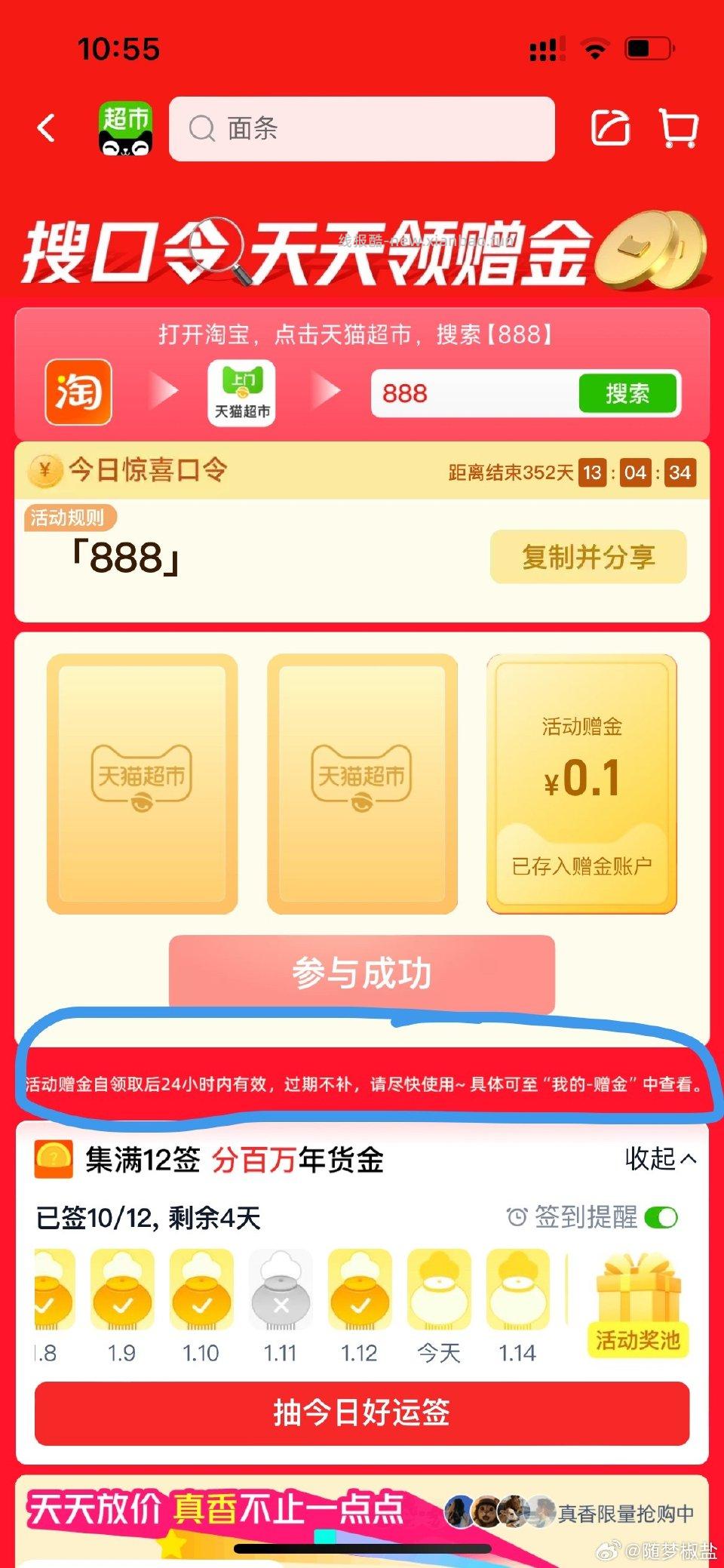Viewport: 724px width, 1568px height.
Task: Tap the back arrow at top left
Action: (47, 128)
